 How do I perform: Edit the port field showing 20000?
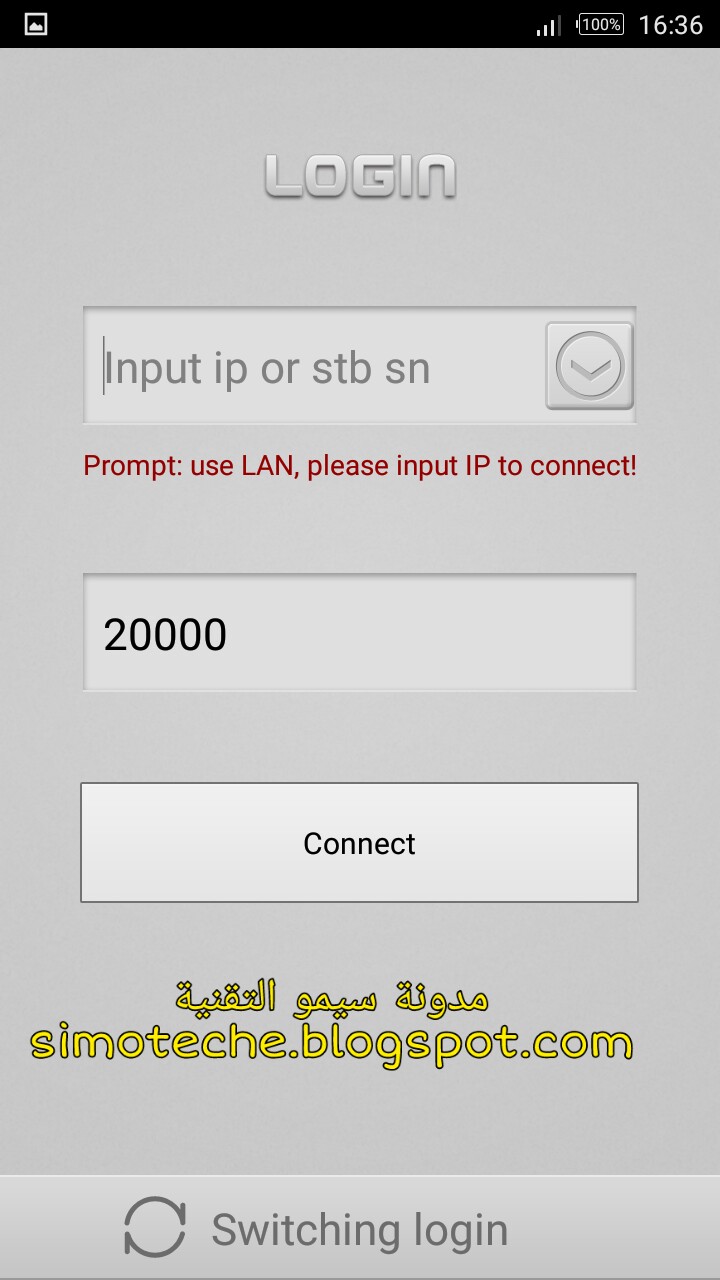click(358, 633)
